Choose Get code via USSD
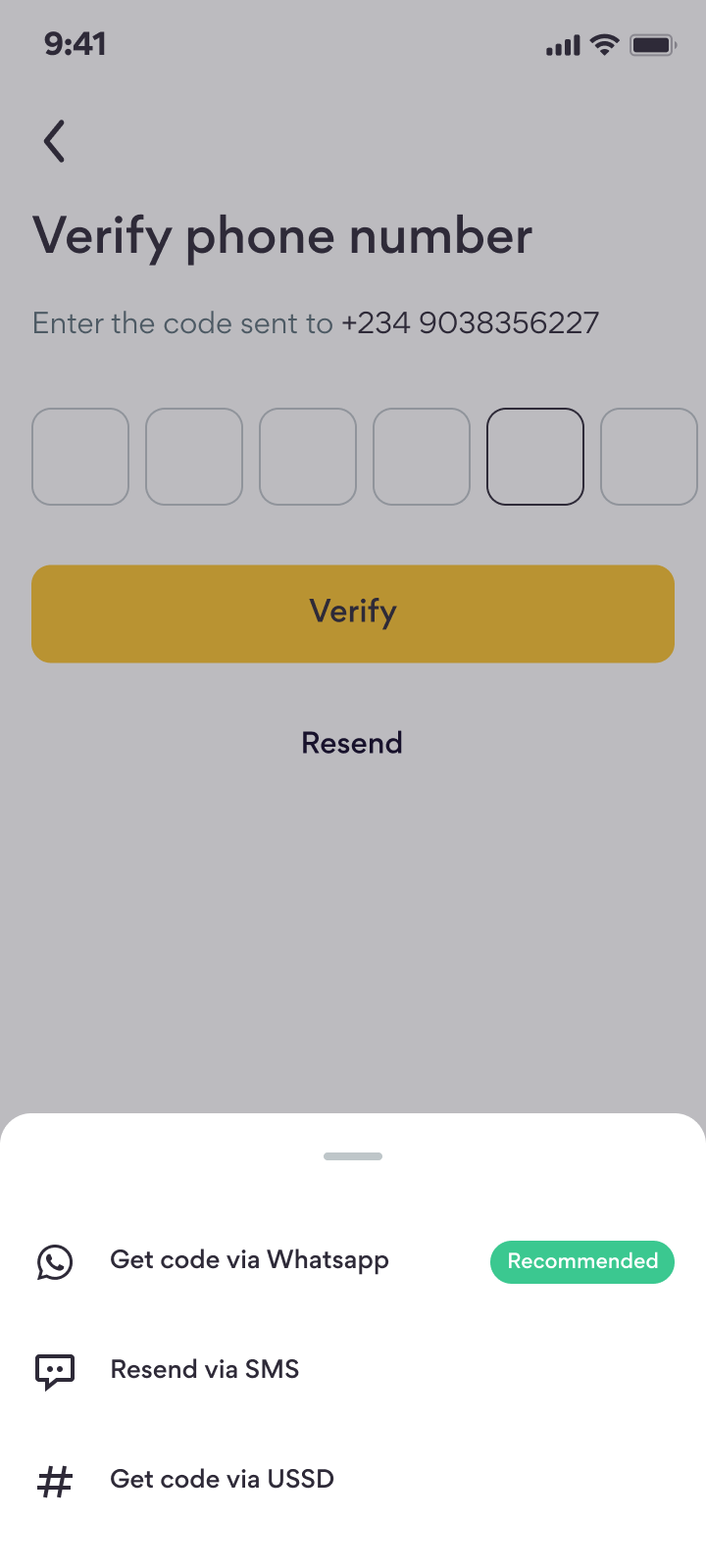This screenshot has width=706, height=1568. (x=222, y=1480)
